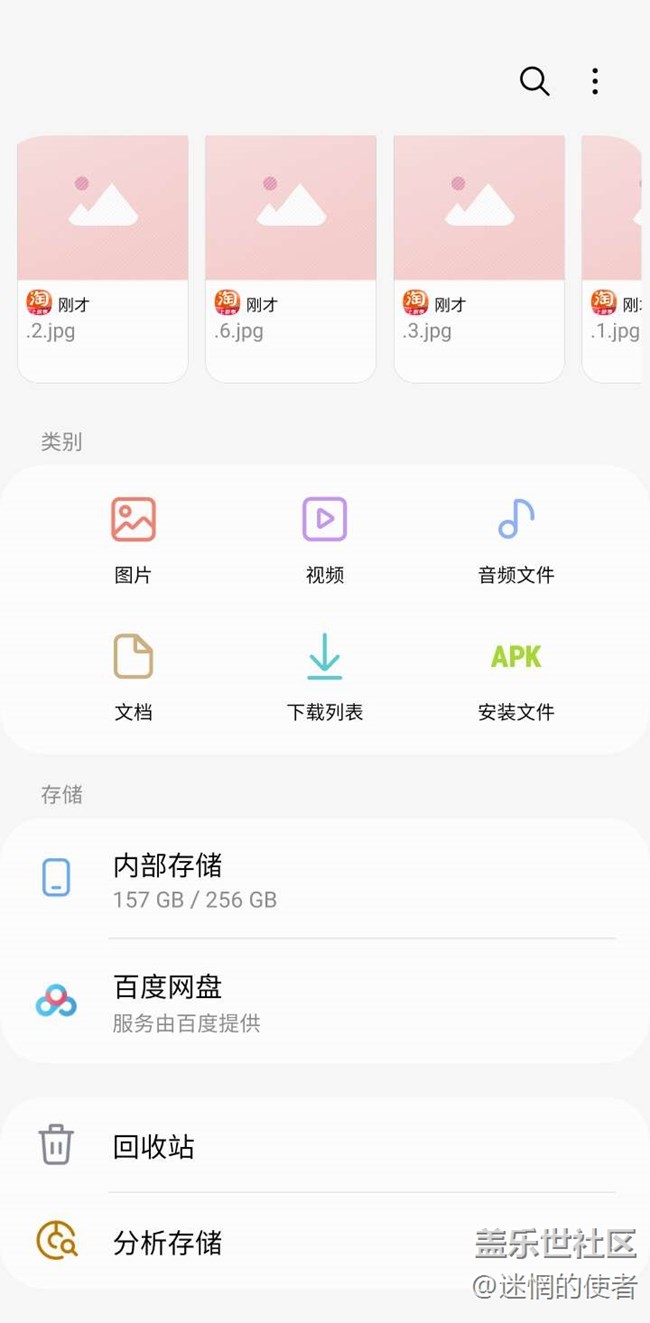This screenshot has height=1323, width=650.
Task: Open the search icon
Action: [534, 81]
